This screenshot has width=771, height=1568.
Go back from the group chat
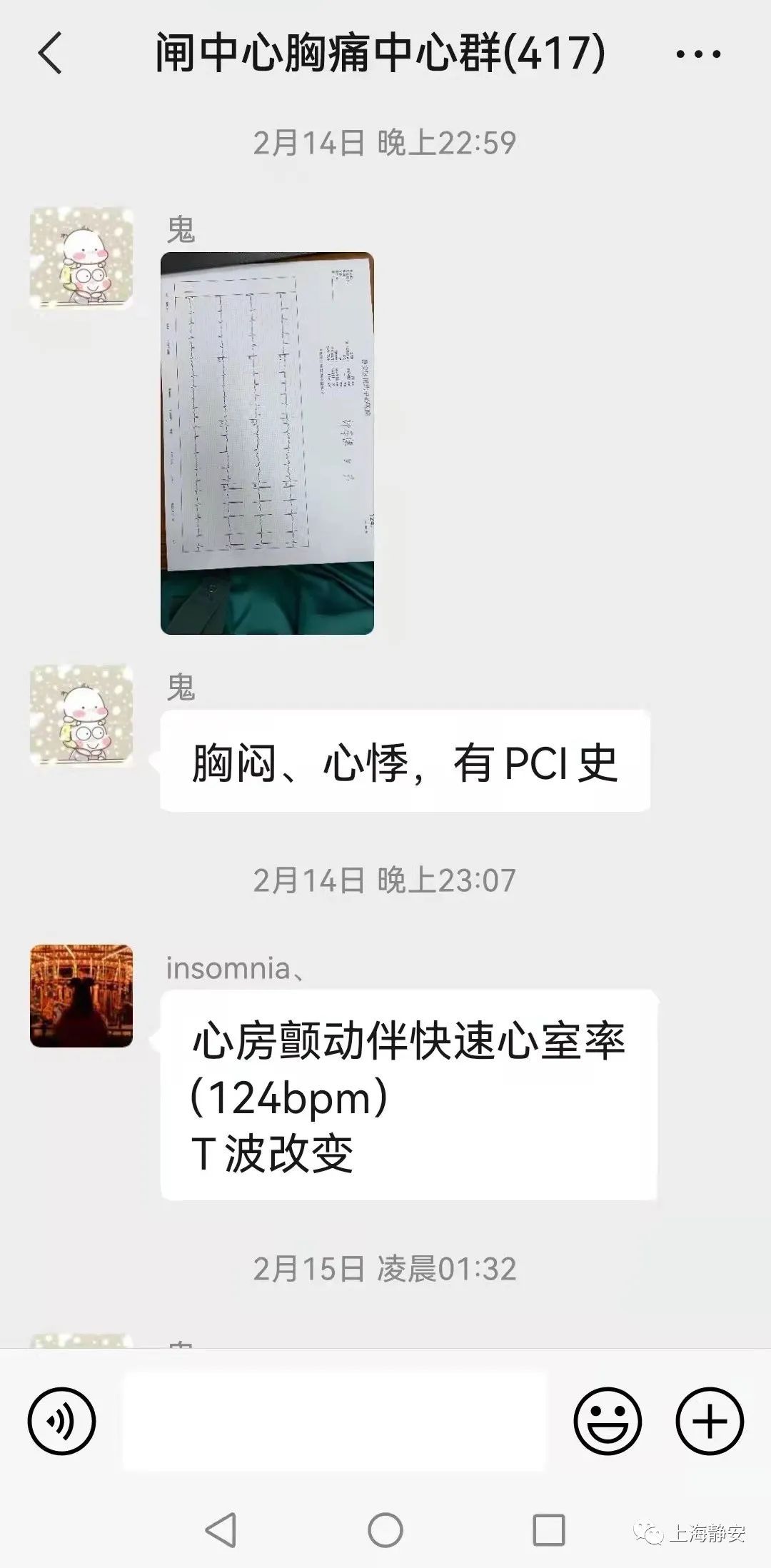(50, 54)
